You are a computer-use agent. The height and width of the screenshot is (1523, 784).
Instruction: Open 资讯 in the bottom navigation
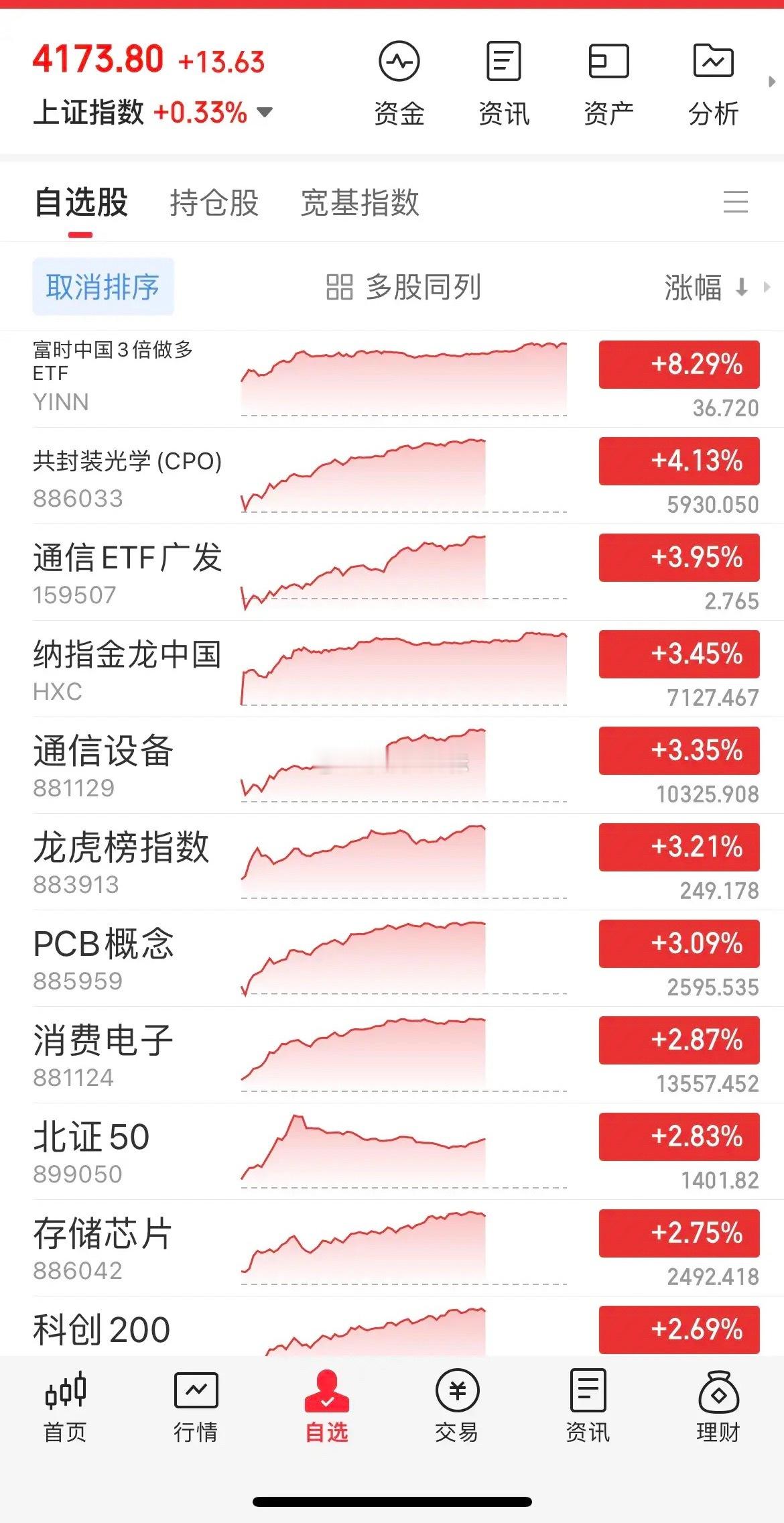[588, 1406]
